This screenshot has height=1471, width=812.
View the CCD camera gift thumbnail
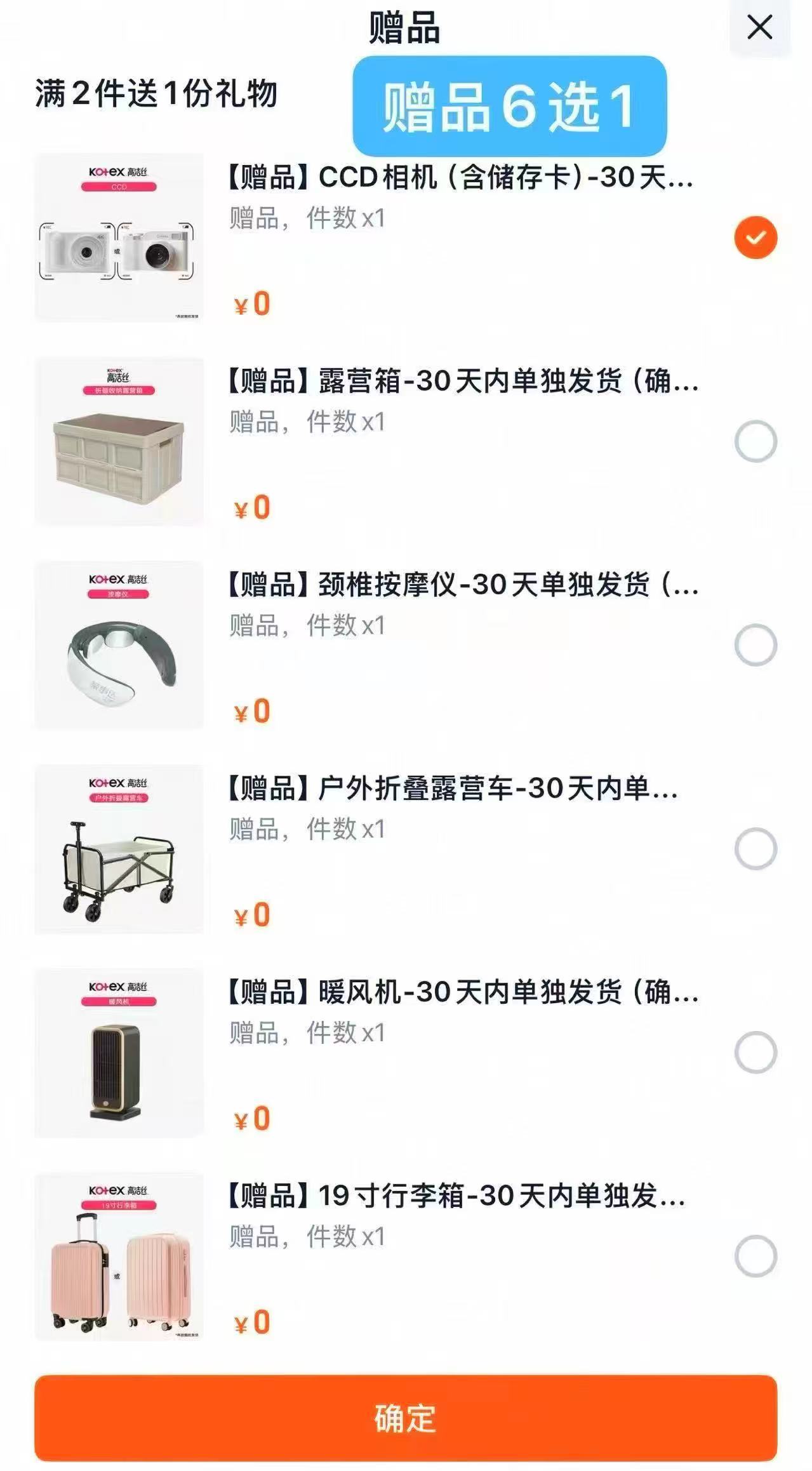point(120,238)
